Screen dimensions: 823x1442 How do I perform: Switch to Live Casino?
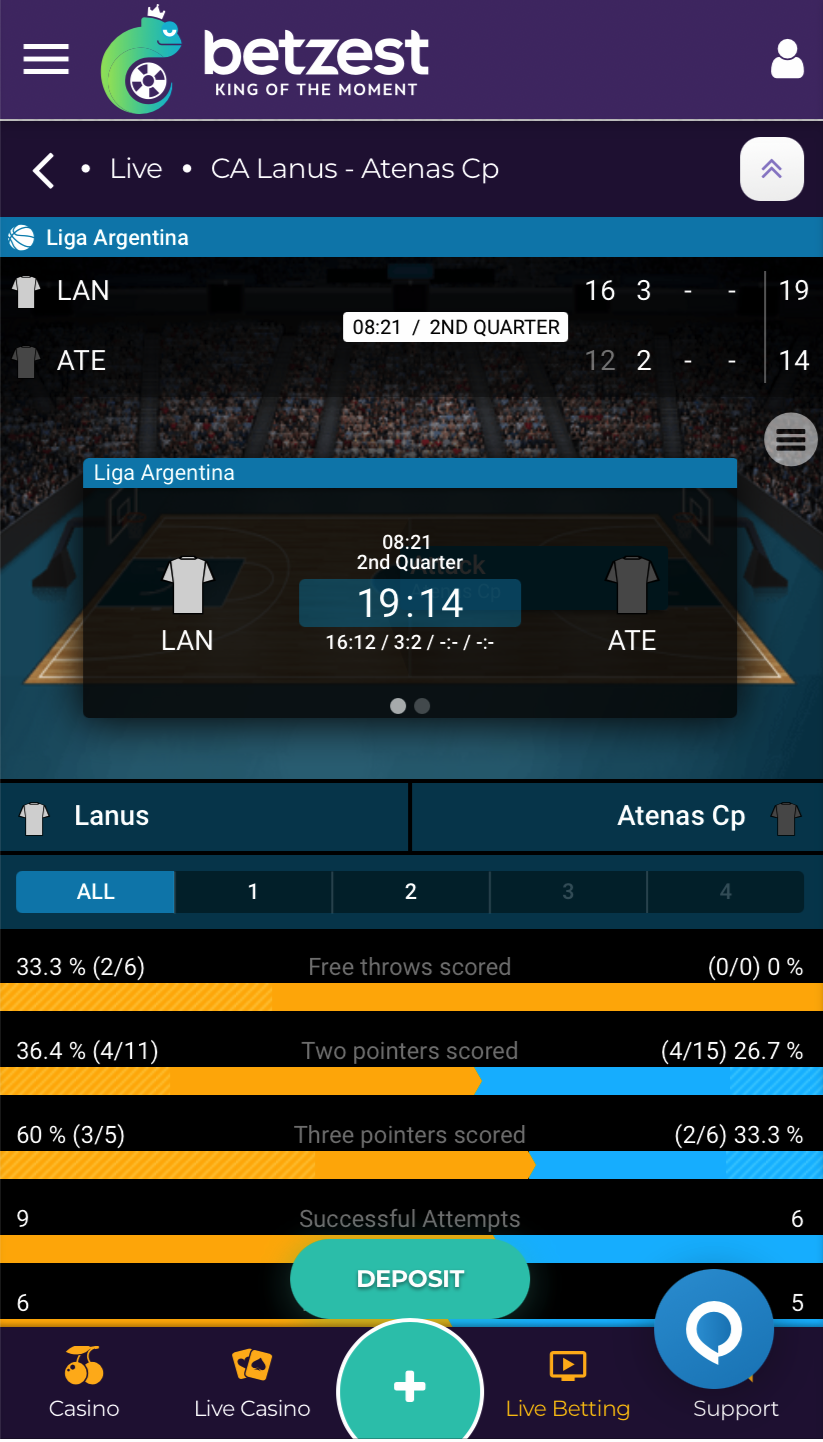click(x=252, y=1384)
